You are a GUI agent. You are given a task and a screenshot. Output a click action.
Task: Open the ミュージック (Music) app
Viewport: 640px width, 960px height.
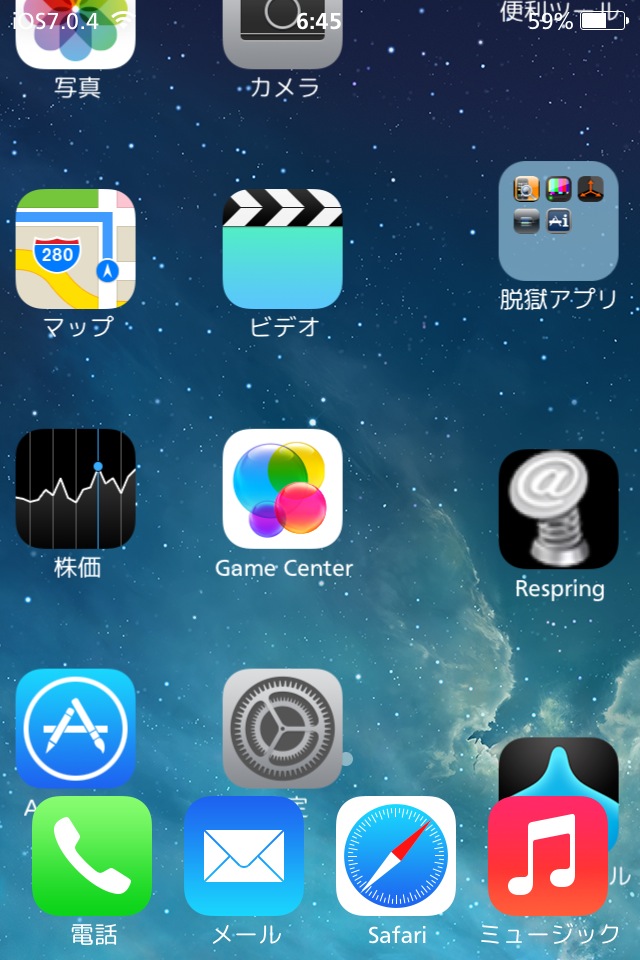point(548,856)
